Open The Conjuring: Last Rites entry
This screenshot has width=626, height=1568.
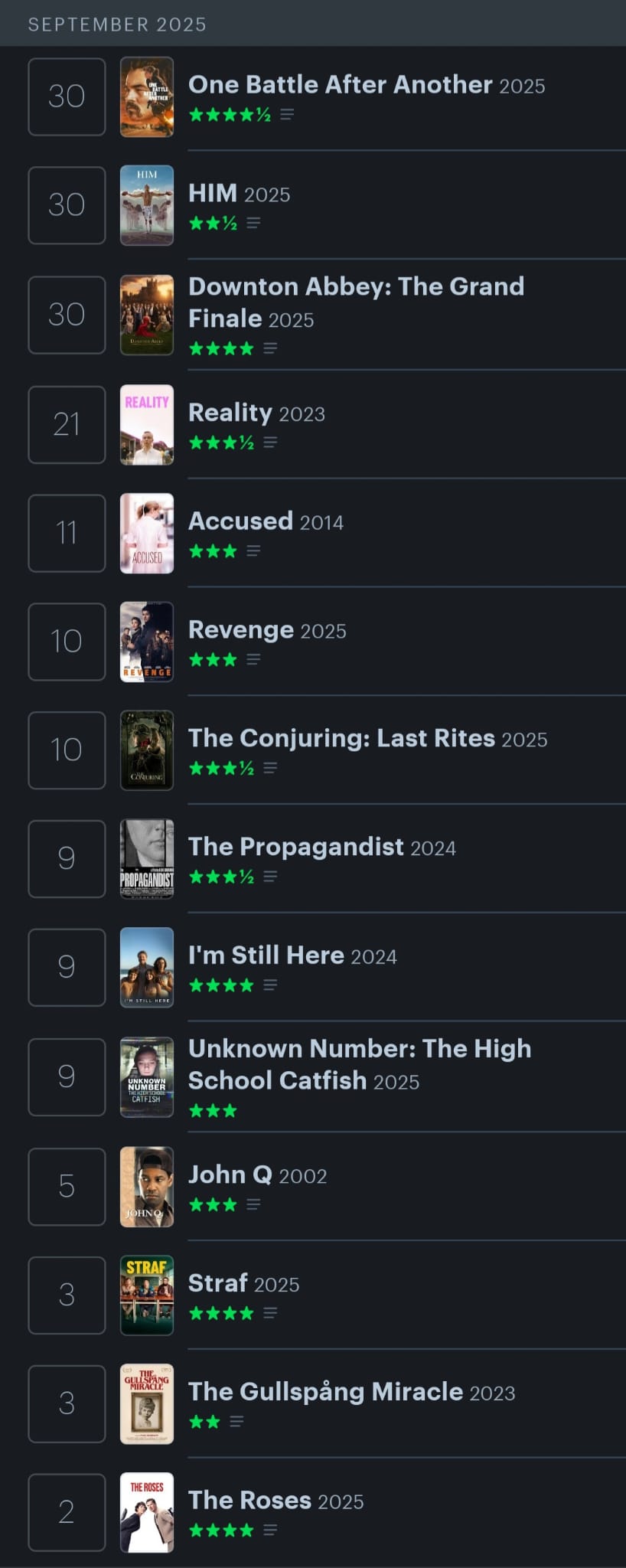point(341,738)
